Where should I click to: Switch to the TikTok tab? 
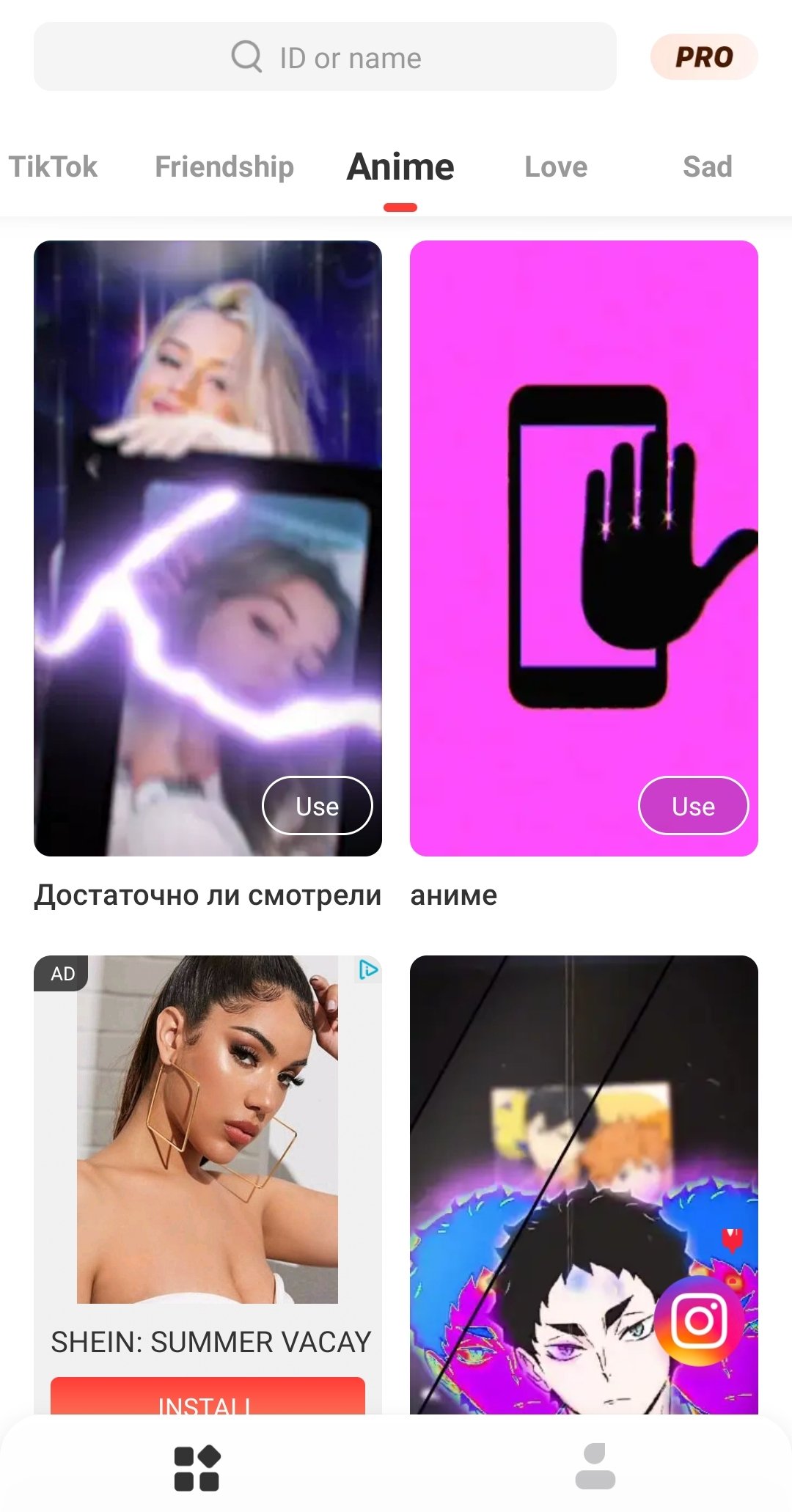coord(53,167)
